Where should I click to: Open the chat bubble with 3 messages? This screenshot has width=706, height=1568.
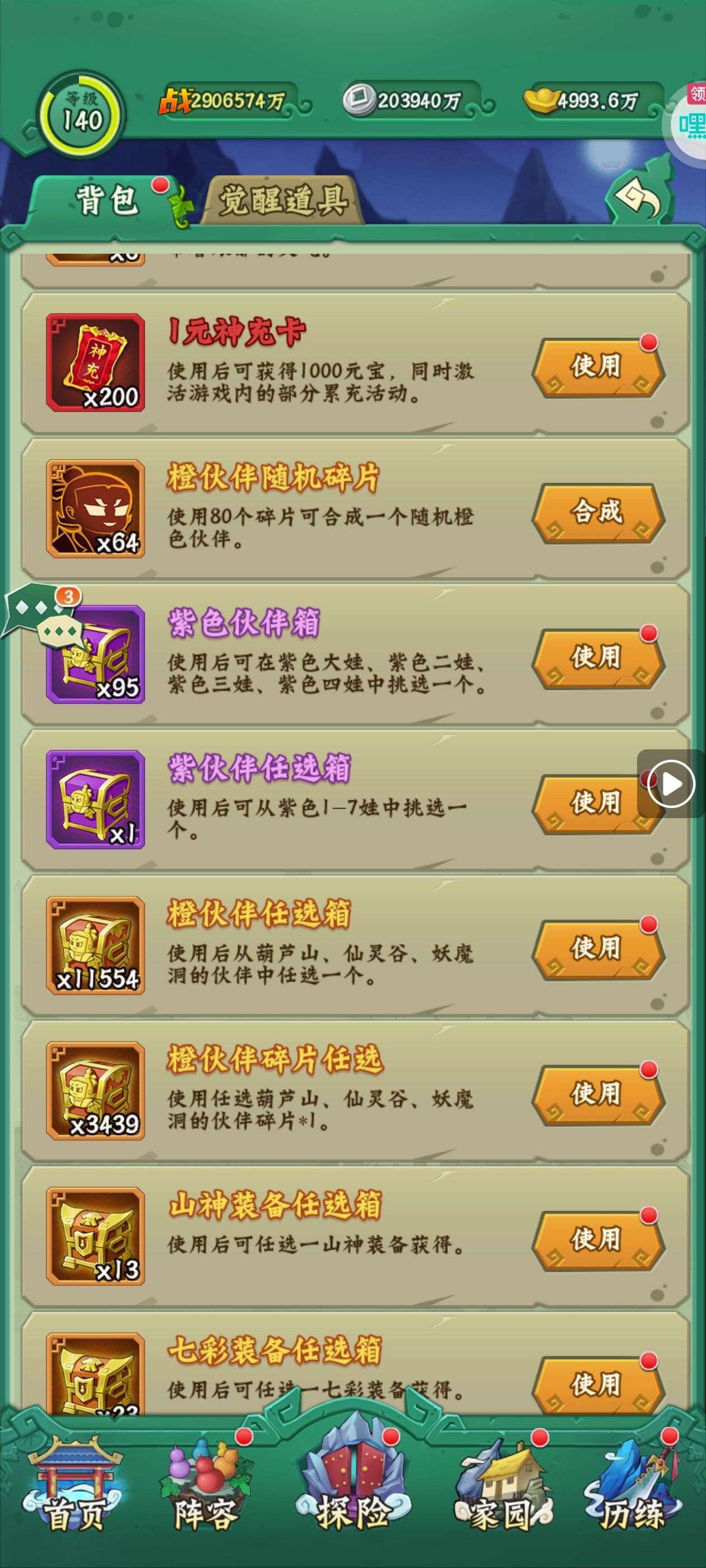click(x=43, y=614)
